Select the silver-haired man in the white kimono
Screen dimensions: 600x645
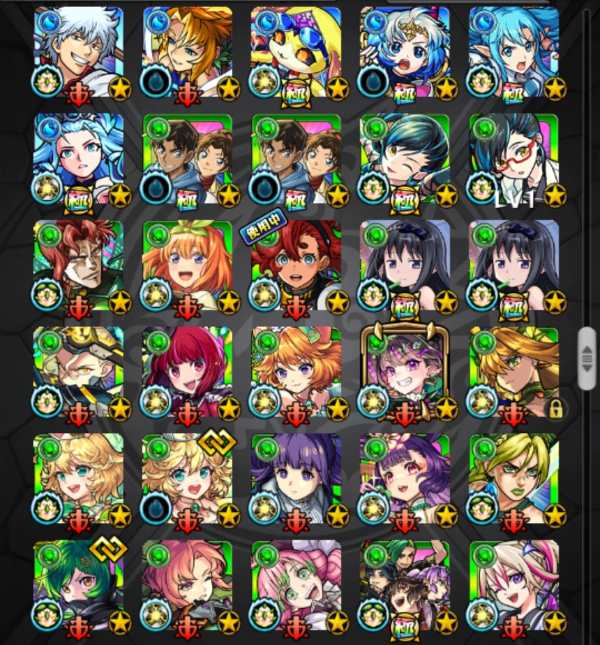[x=78, y=52]
